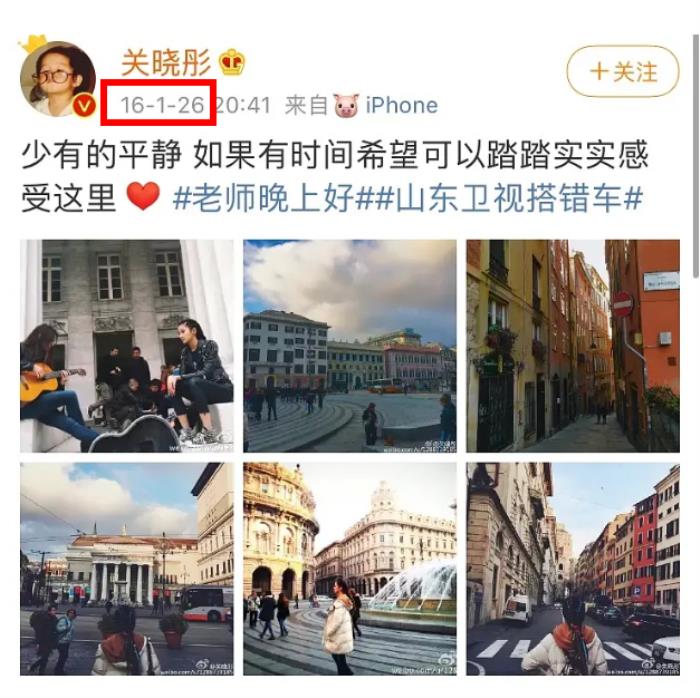Image resolution: width=700 pixels, height=698 pixels.
Task: Enlarge the fountain photo
Action: pos(349,567)
